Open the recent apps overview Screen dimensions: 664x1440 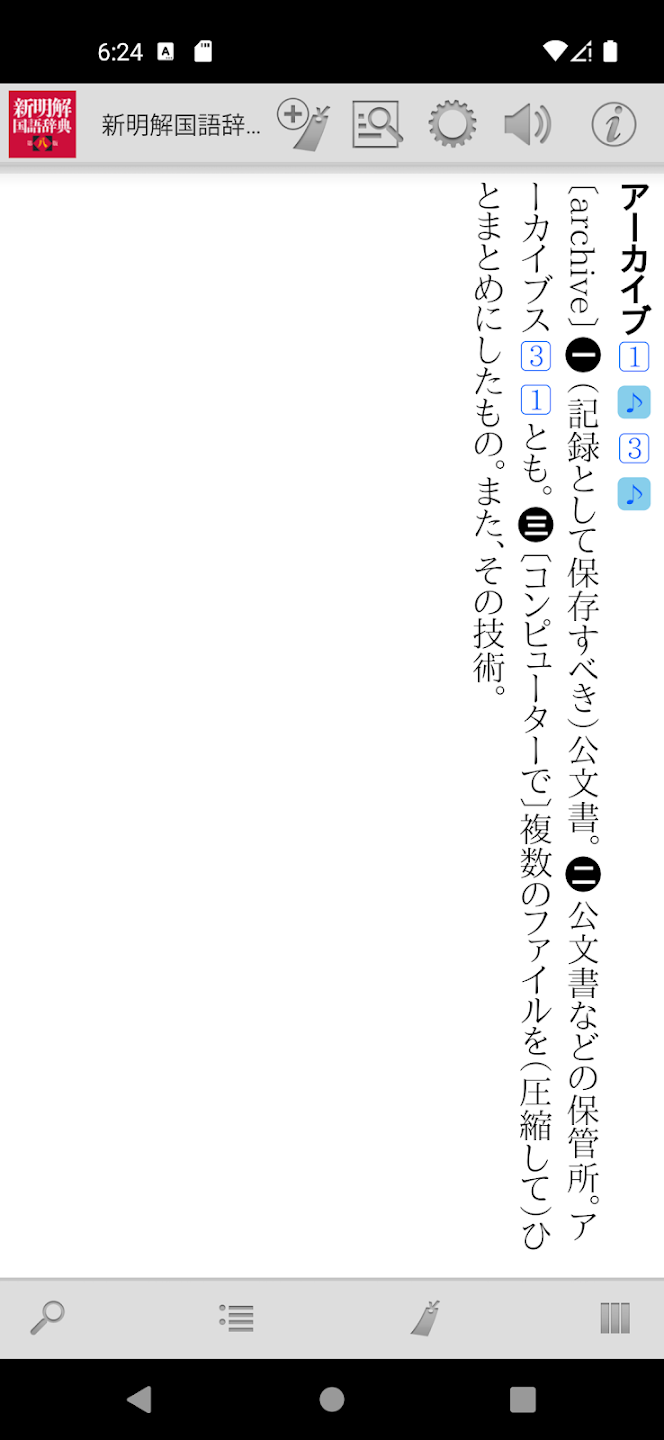(x=523, y=1399)
